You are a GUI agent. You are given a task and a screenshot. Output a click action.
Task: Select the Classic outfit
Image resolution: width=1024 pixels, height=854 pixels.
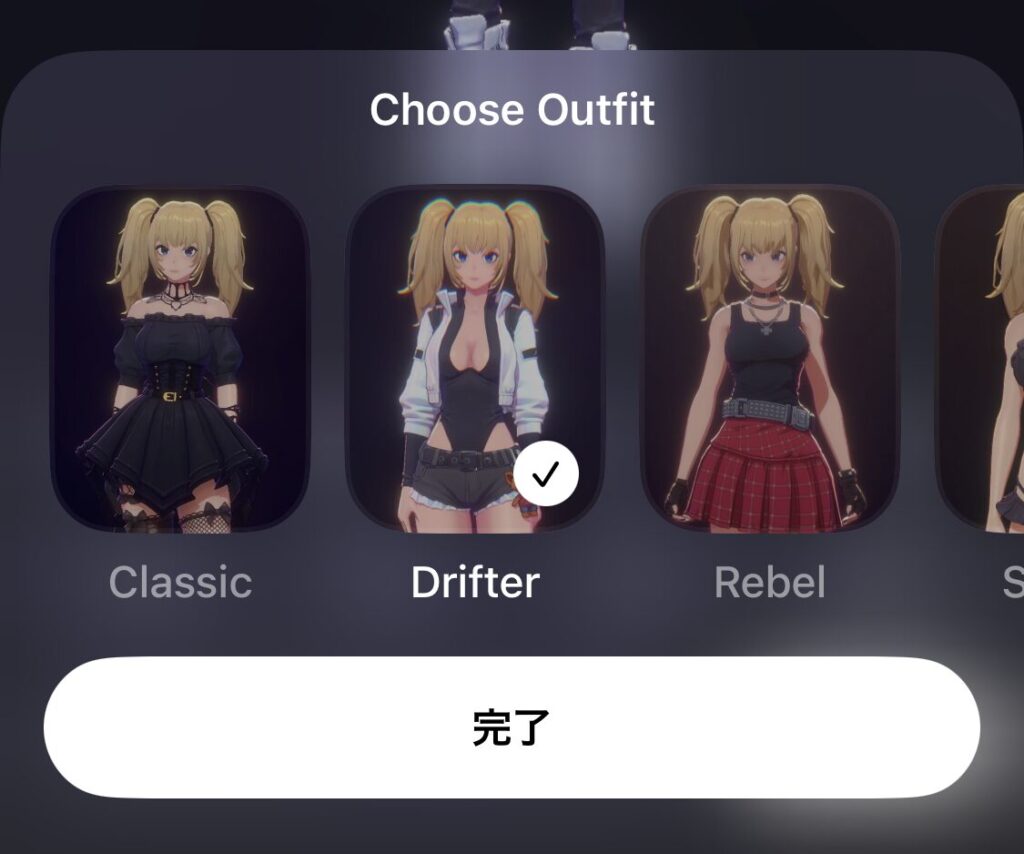click(x=180, y=360)
